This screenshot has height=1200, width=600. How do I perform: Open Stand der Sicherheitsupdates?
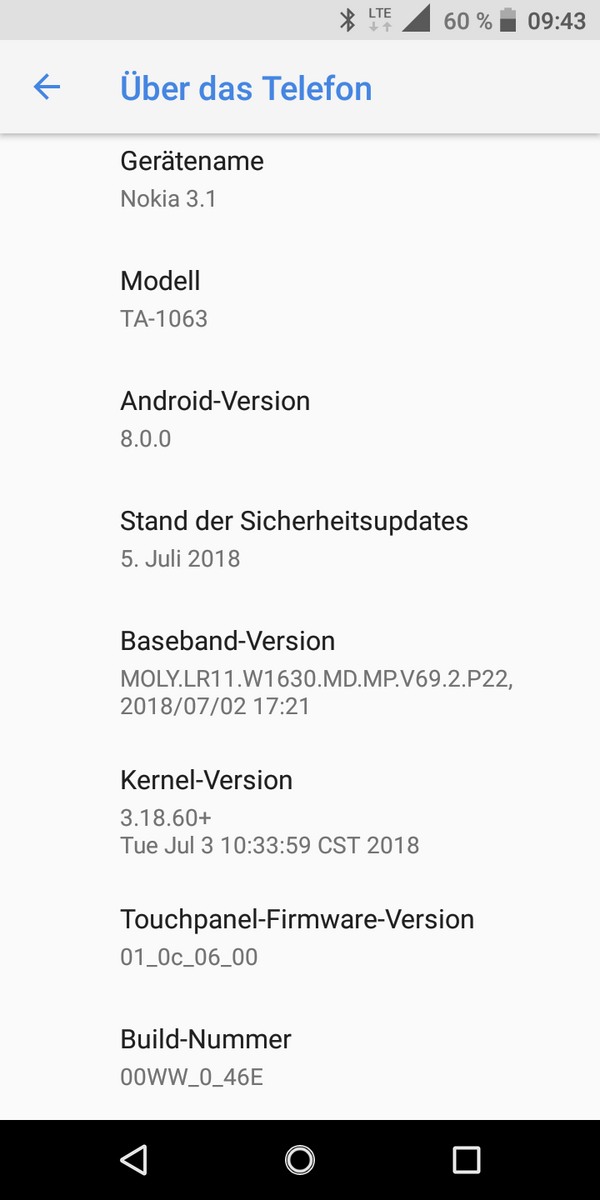coord(300,539)
